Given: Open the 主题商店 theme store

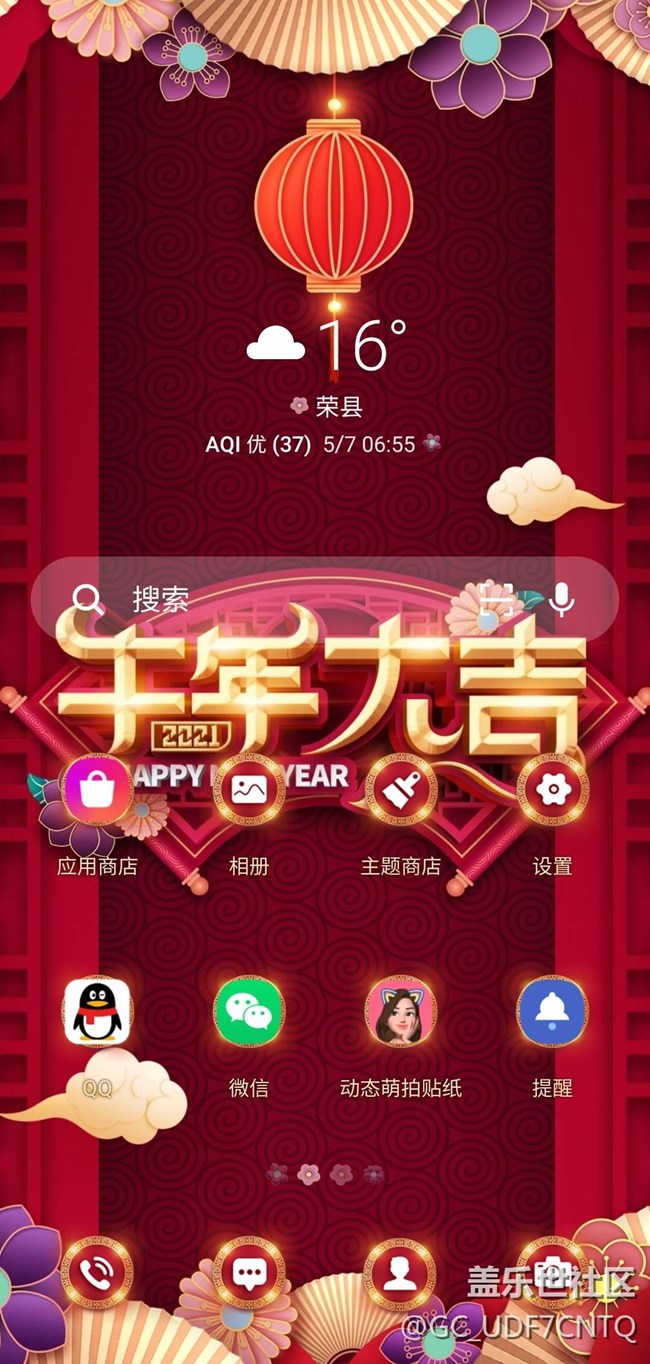Looking at the screenshot, I should click(400, 790).
